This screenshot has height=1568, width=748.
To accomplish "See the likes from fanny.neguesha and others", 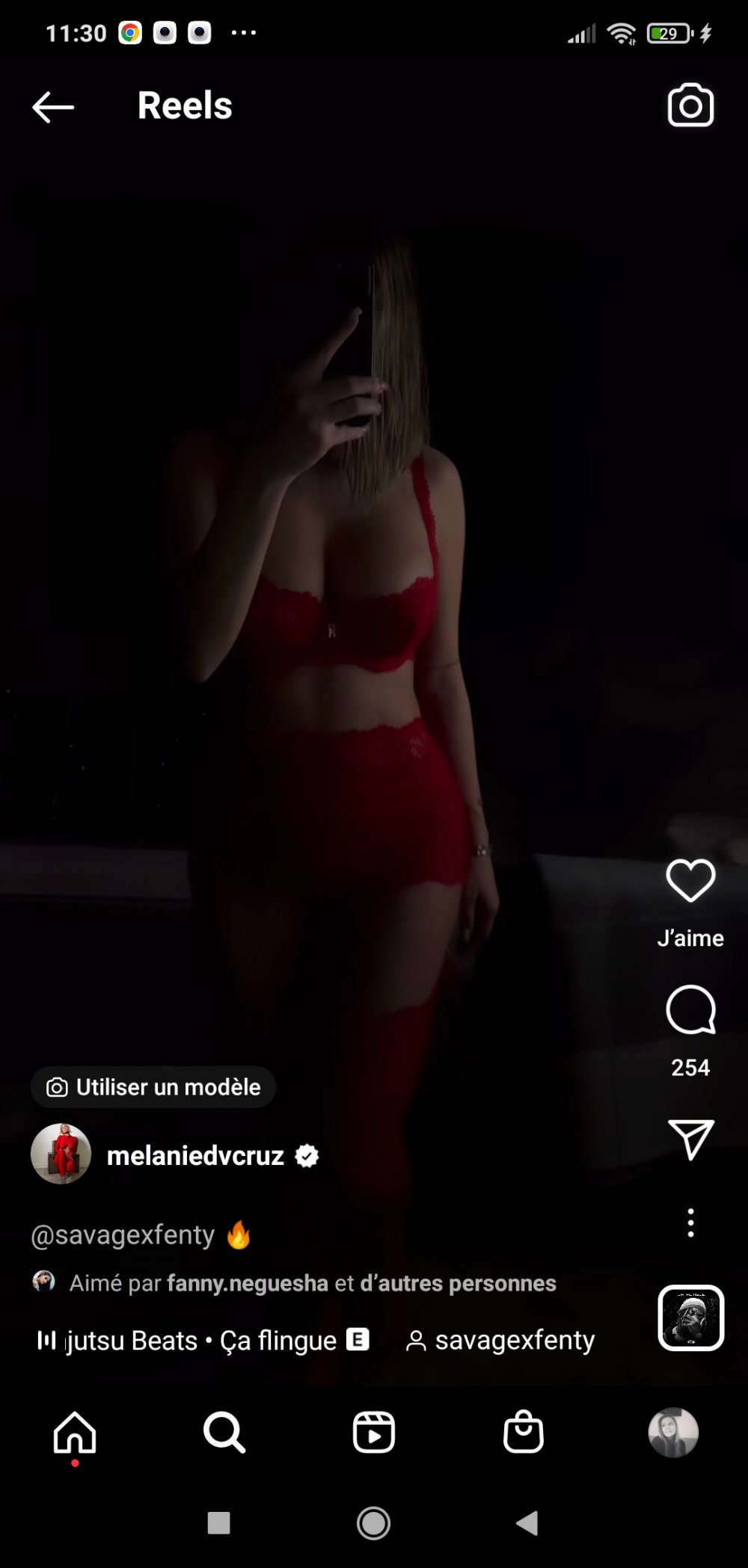I will point(313,1283).
